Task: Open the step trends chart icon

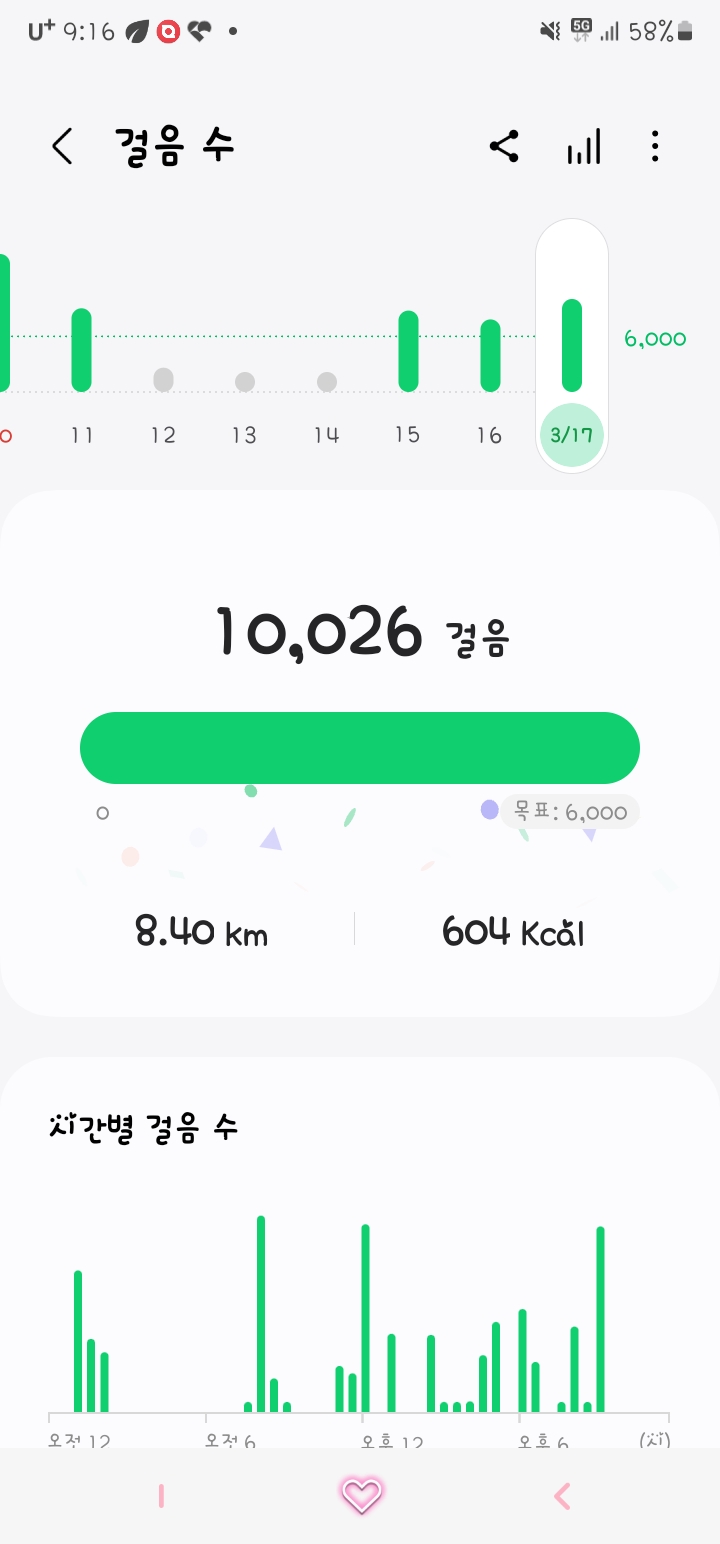Action: click(584, 147)
